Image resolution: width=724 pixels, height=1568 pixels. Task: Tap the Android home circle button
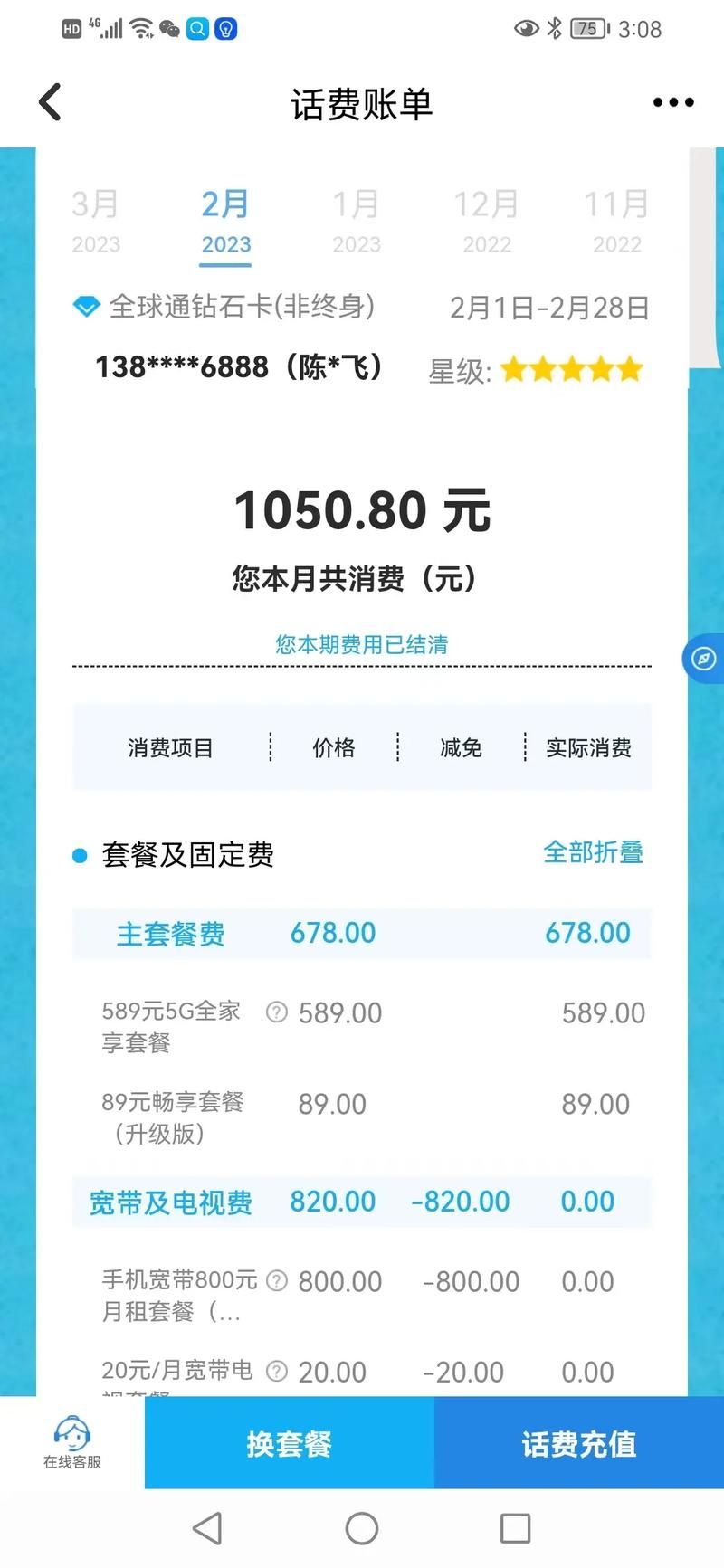(x=361, y=1529)
